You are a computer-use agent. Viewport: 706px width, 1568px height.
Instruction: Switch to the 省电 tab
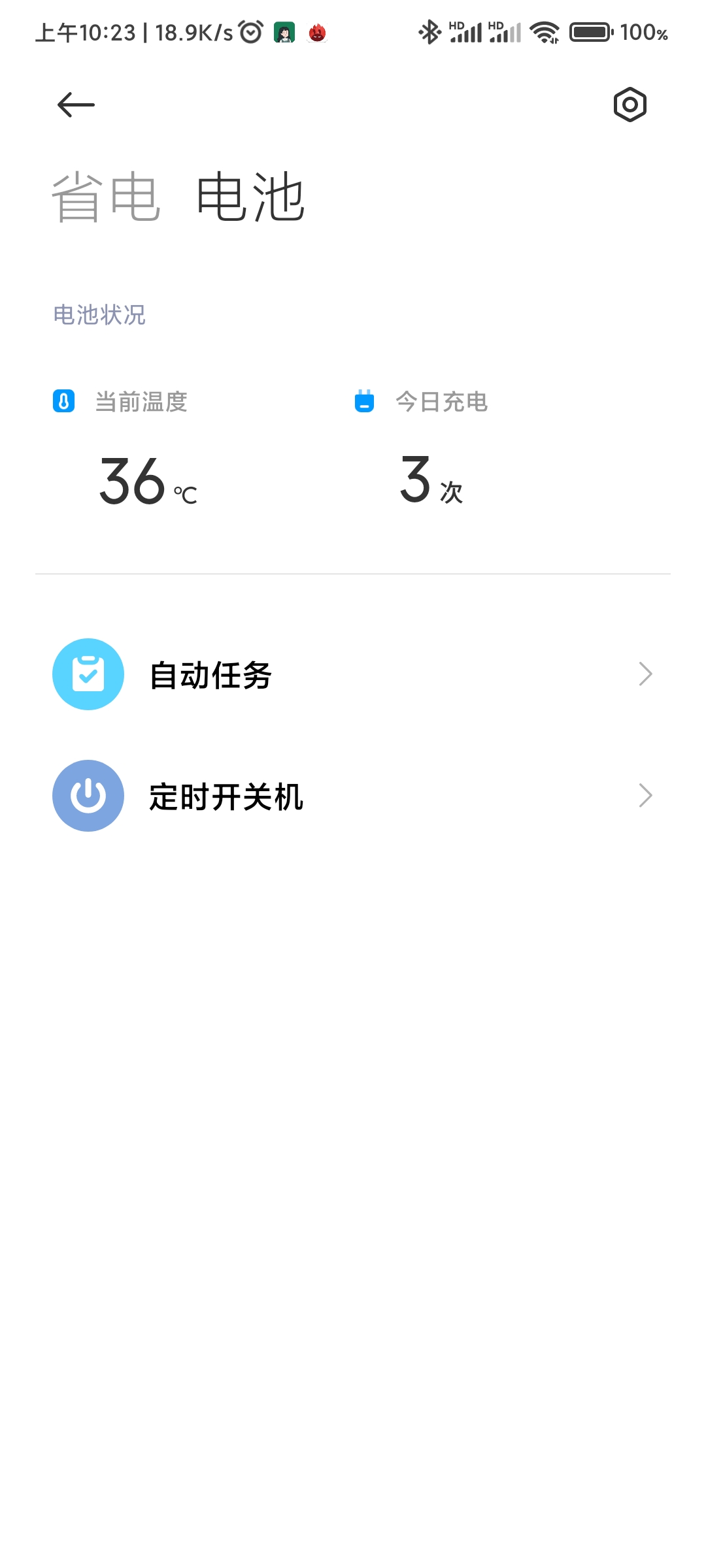point(106,197)
